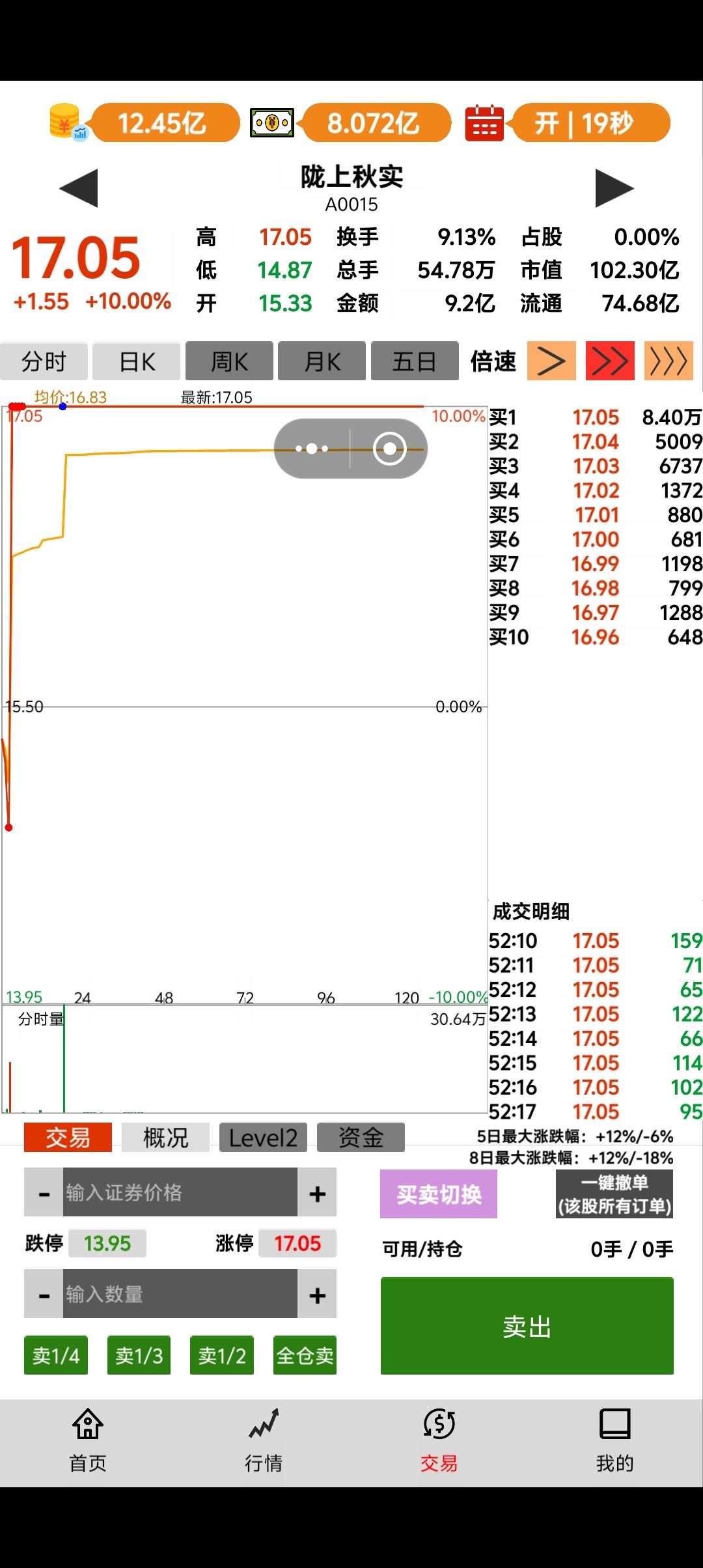
Task: Switch chart to 周K view
Action: pyautogui.click(x=229, y=361)
